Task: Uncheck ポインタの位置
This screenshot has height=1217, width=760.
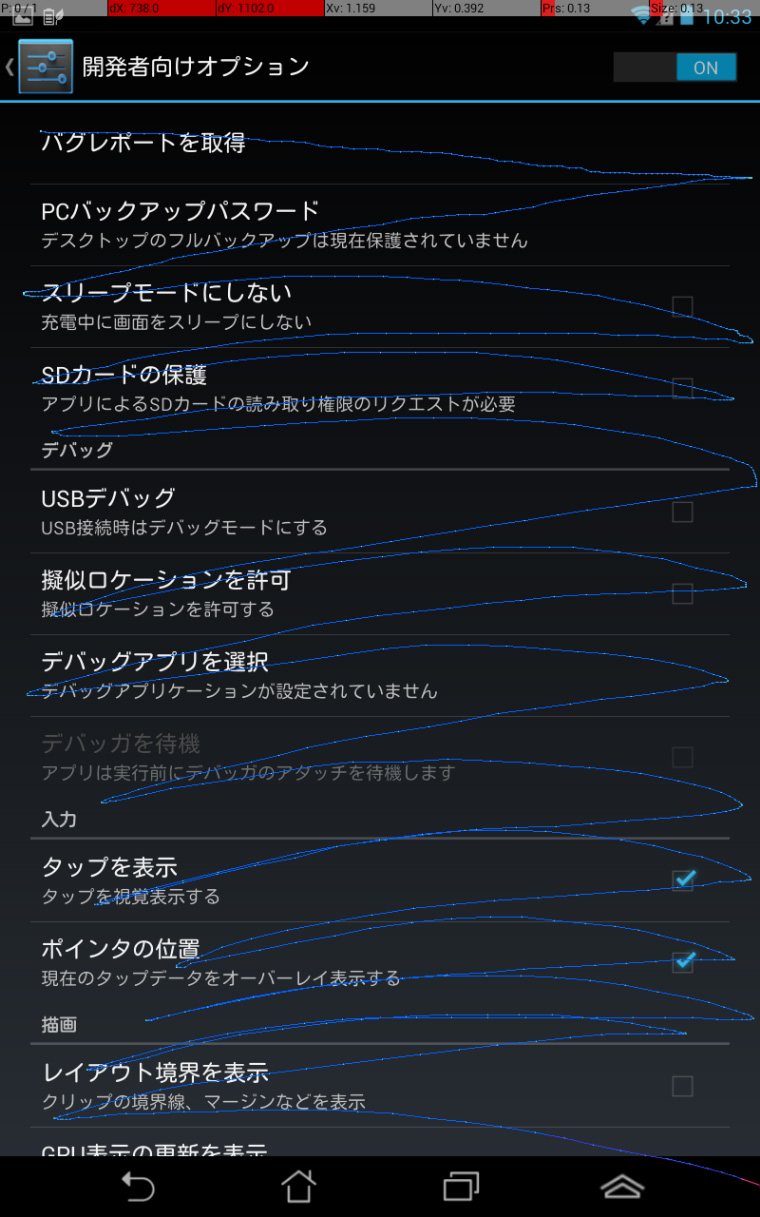Action: click(683, 962)
